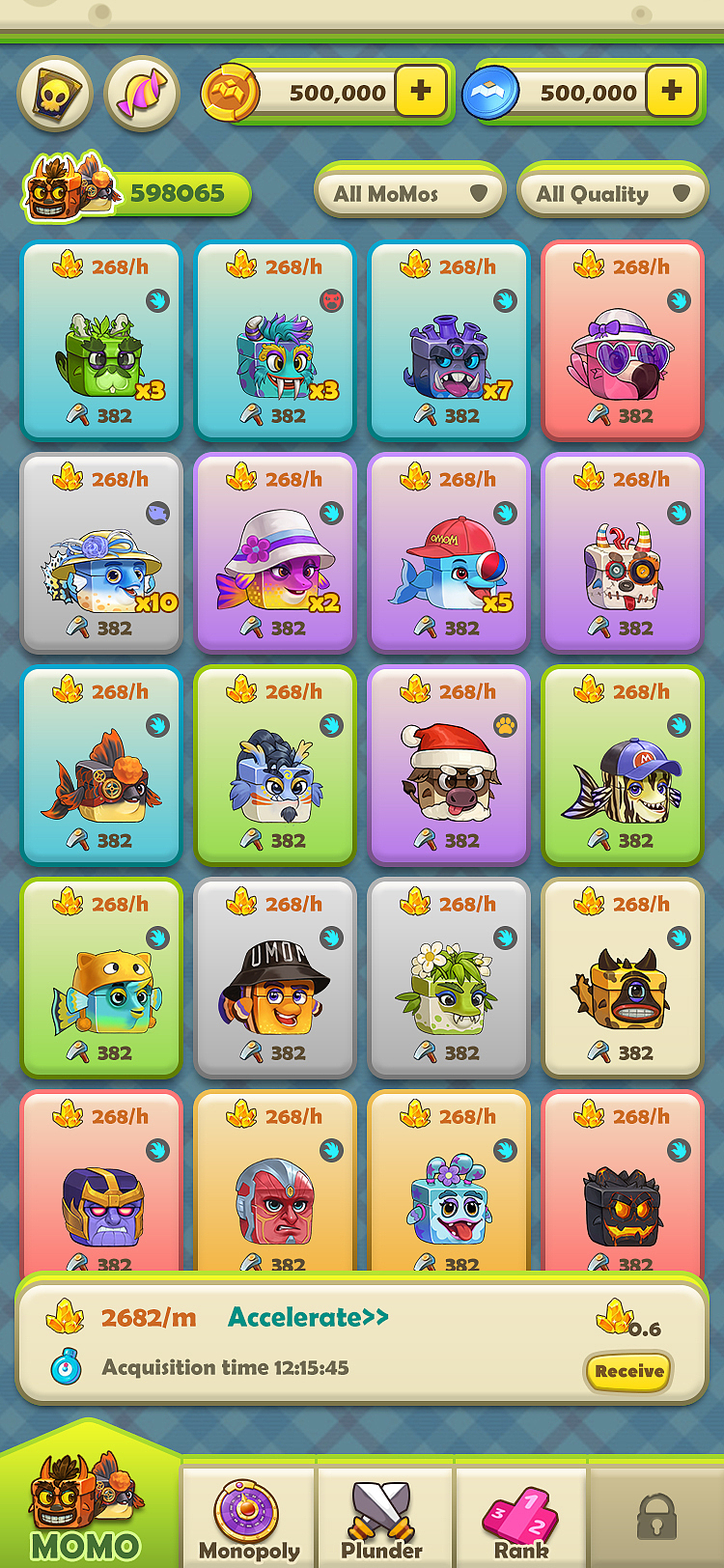Tap the Accelerate>> link
Screen dimensions: 724x1568
[308, 1317]
